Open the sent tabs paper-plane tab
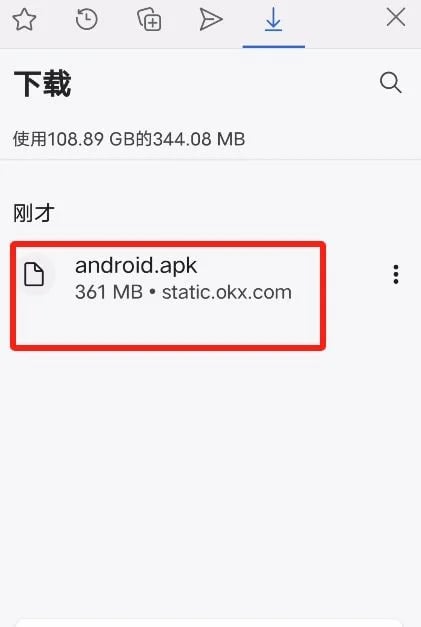Viewport: 421px width, 627px height. point(211,19)
